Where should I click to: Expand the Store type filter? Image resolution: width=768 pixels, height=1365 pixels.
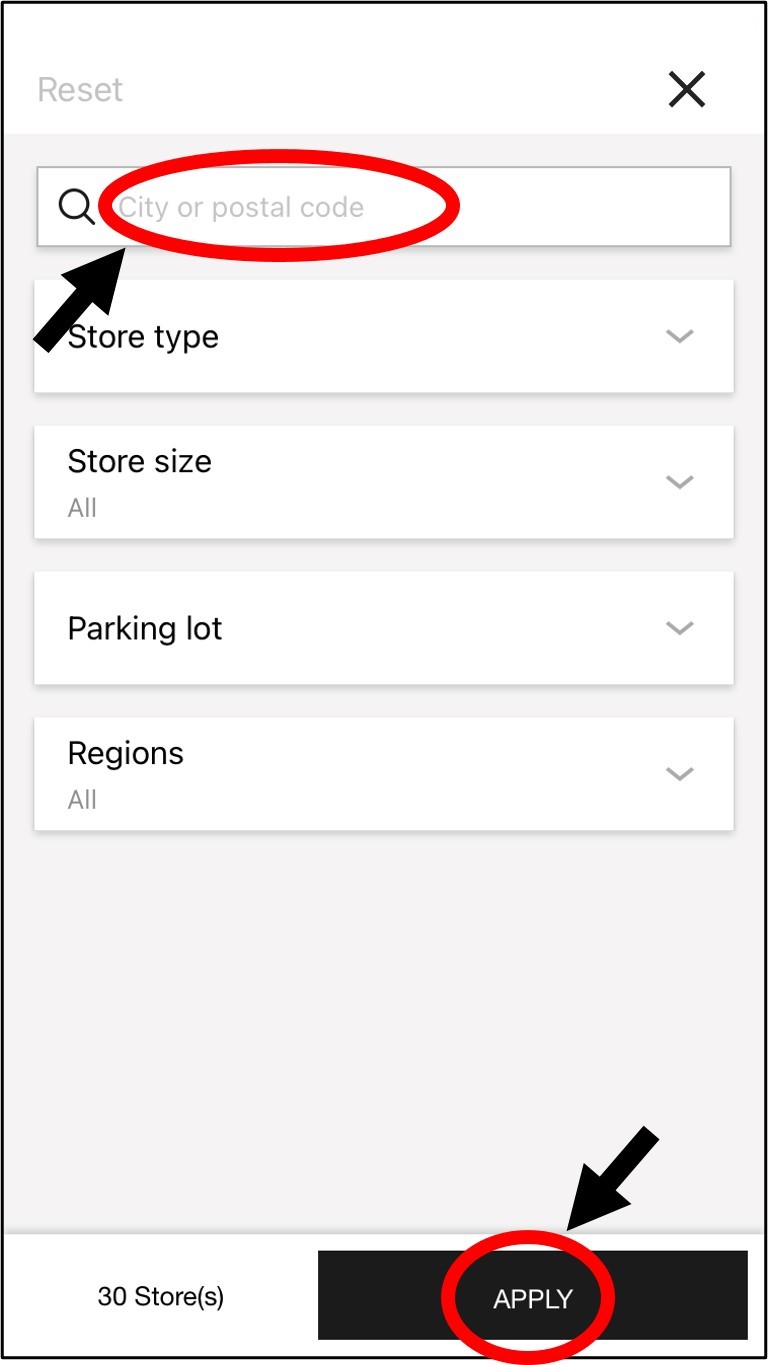[x=384, y=337]
